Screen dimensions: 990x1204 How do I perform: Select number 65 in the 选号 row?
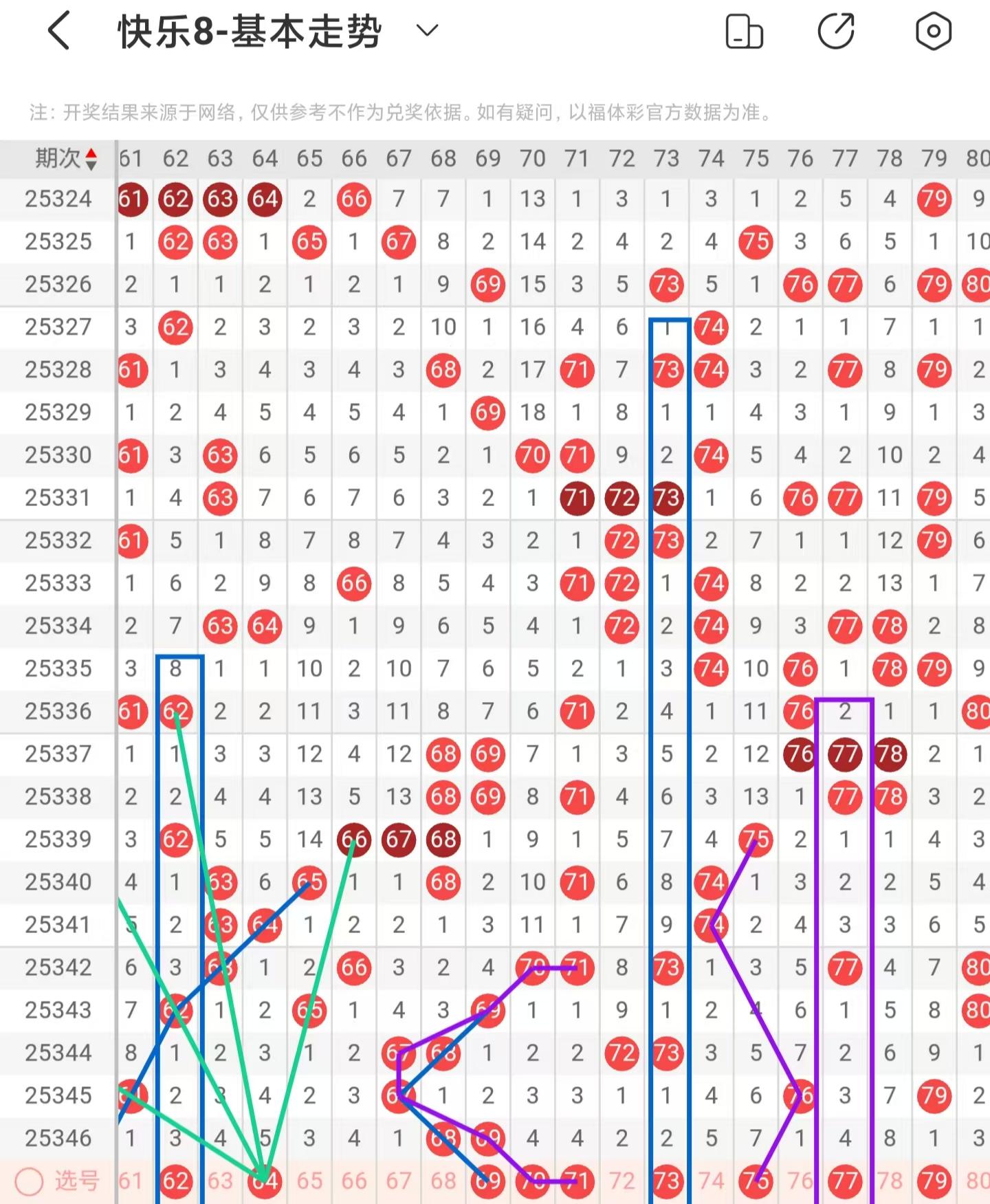(309, 1181)
